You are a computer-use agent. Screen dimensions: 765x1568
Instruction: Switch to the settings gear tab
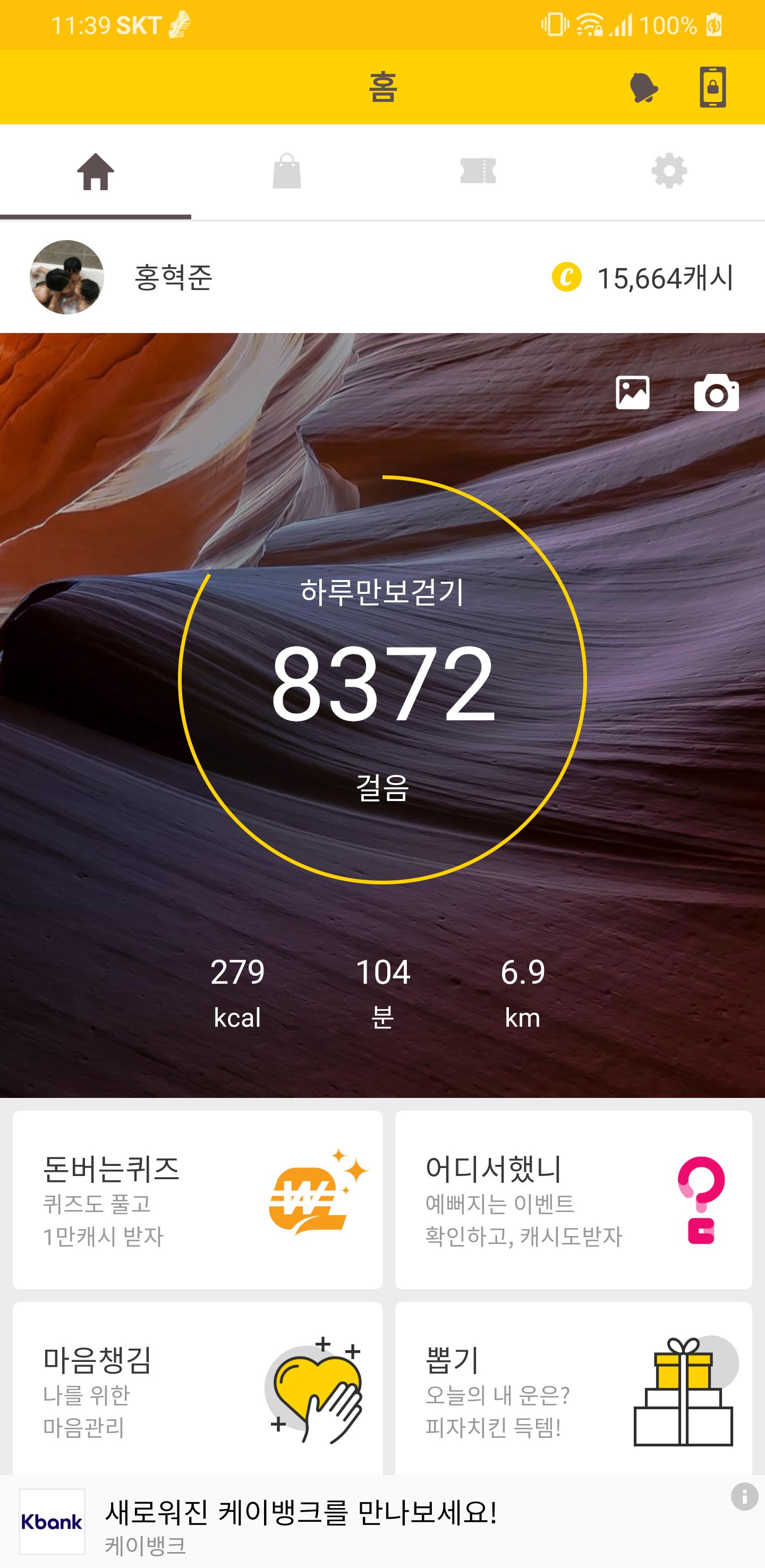pyautogui.click(x=669, y=172)
